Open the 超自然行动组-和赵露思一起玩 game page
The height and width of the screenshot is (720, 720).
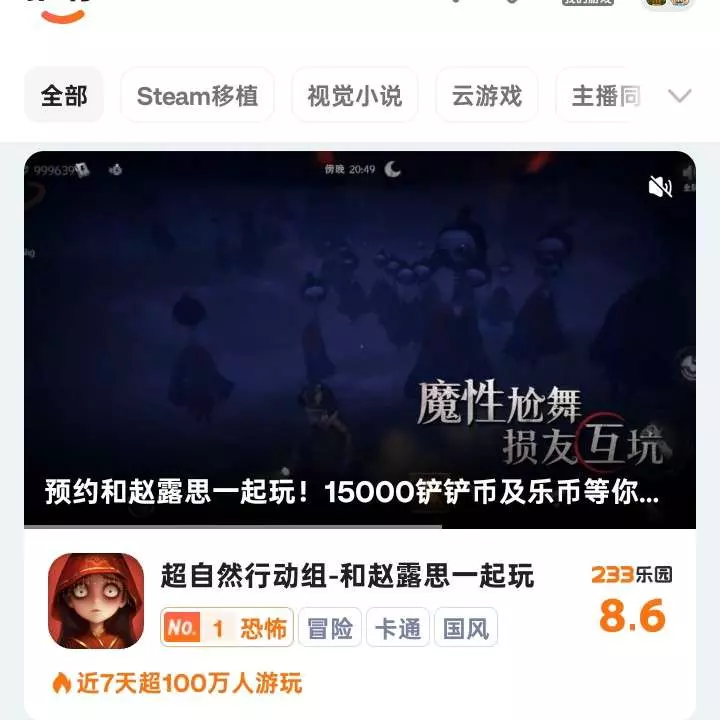click(347, 576)
